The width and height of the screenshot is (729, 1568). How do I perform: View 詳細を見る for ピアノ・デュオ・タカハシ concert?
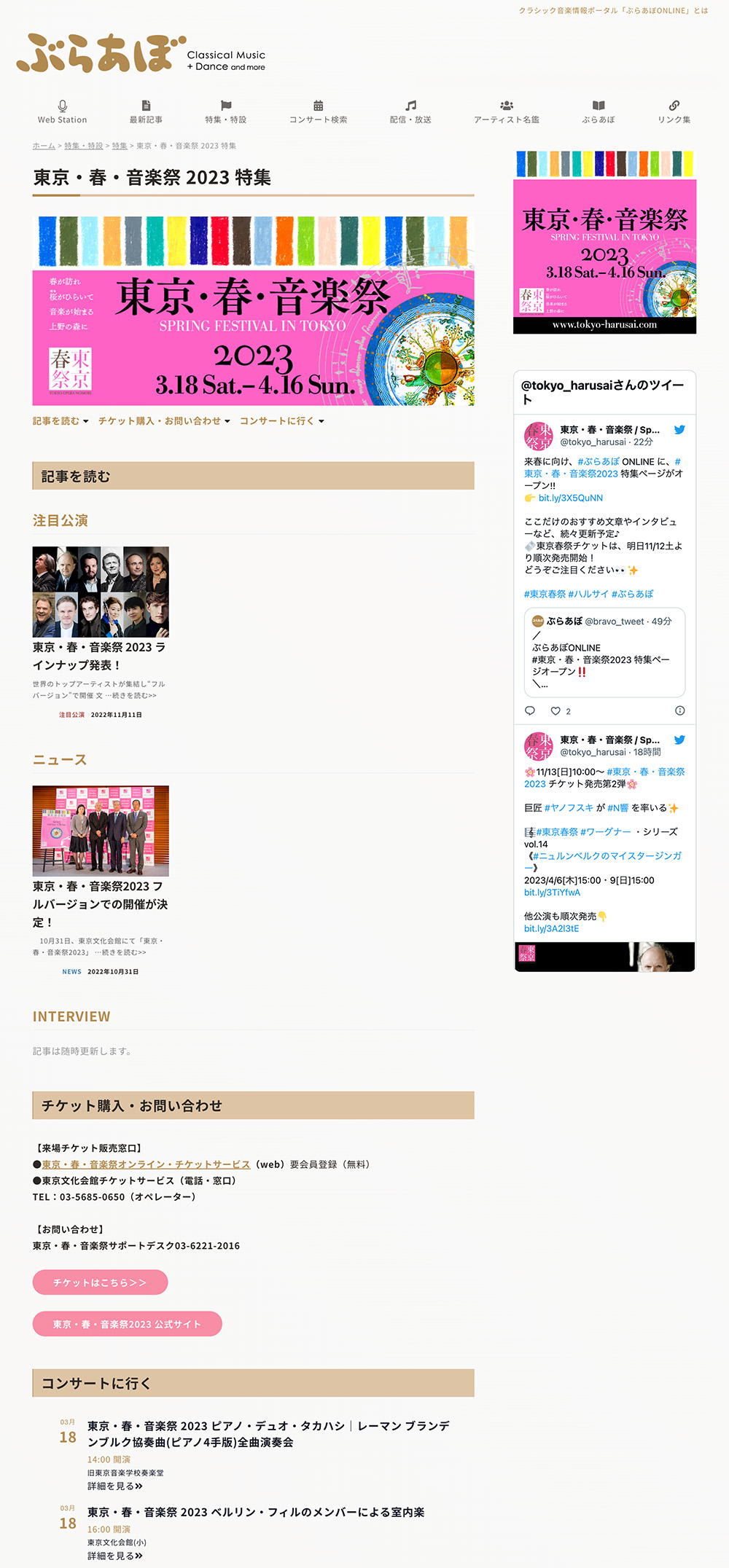pyautogui.click(x=114, y=1486)
